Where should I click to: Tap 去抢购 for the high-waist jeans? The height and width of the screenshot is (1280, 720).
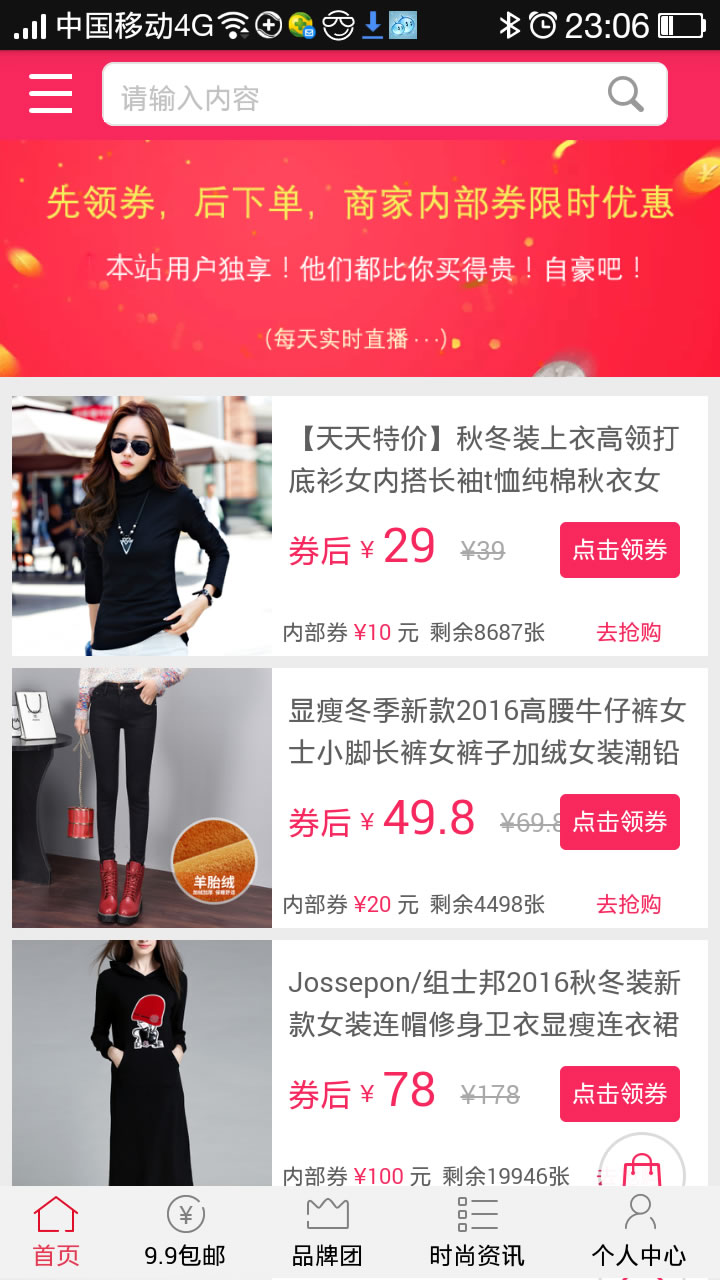[628, 904]
